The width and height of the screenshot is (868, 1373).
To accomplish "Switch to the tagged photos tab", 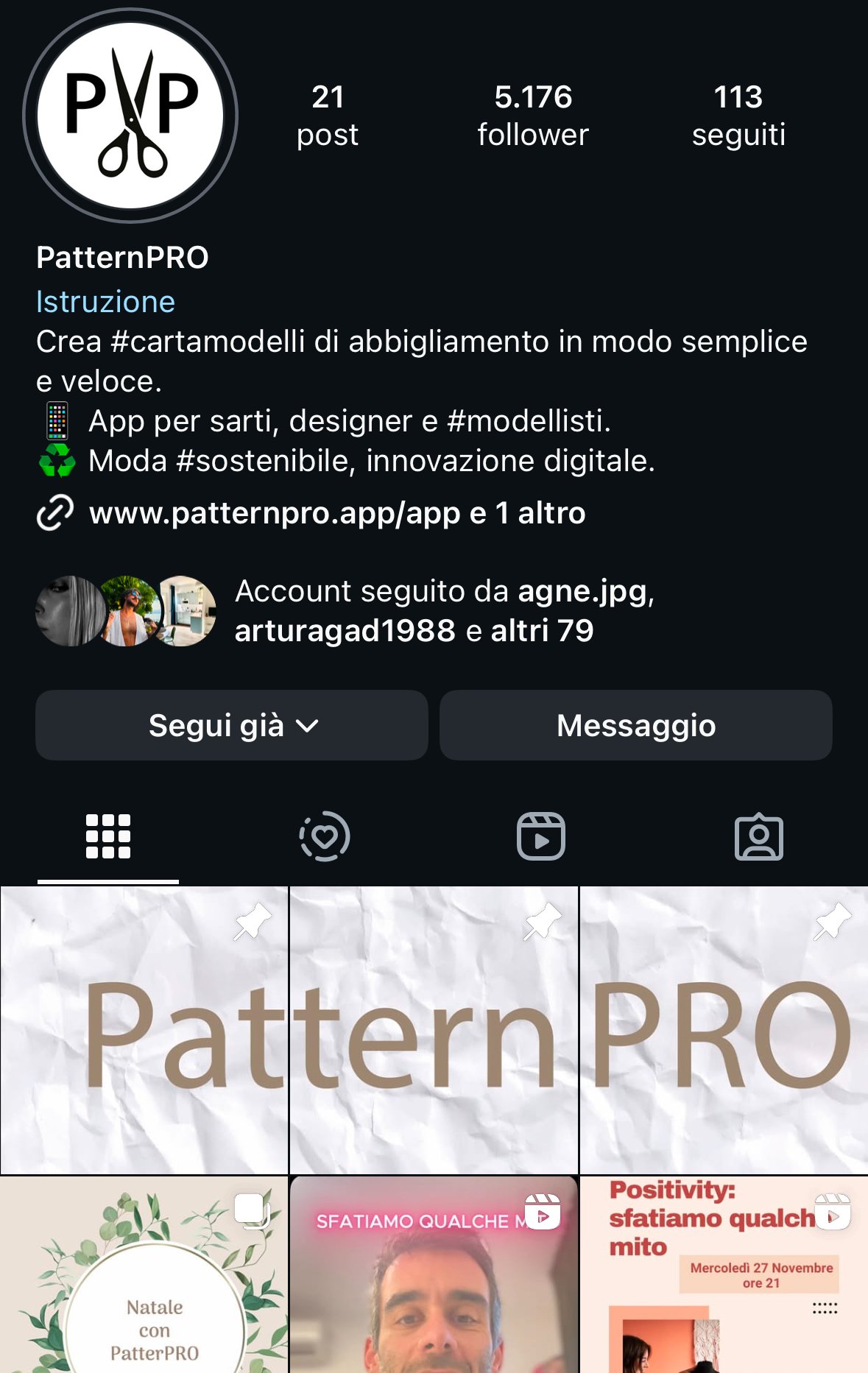I will (x=758, y=836).
